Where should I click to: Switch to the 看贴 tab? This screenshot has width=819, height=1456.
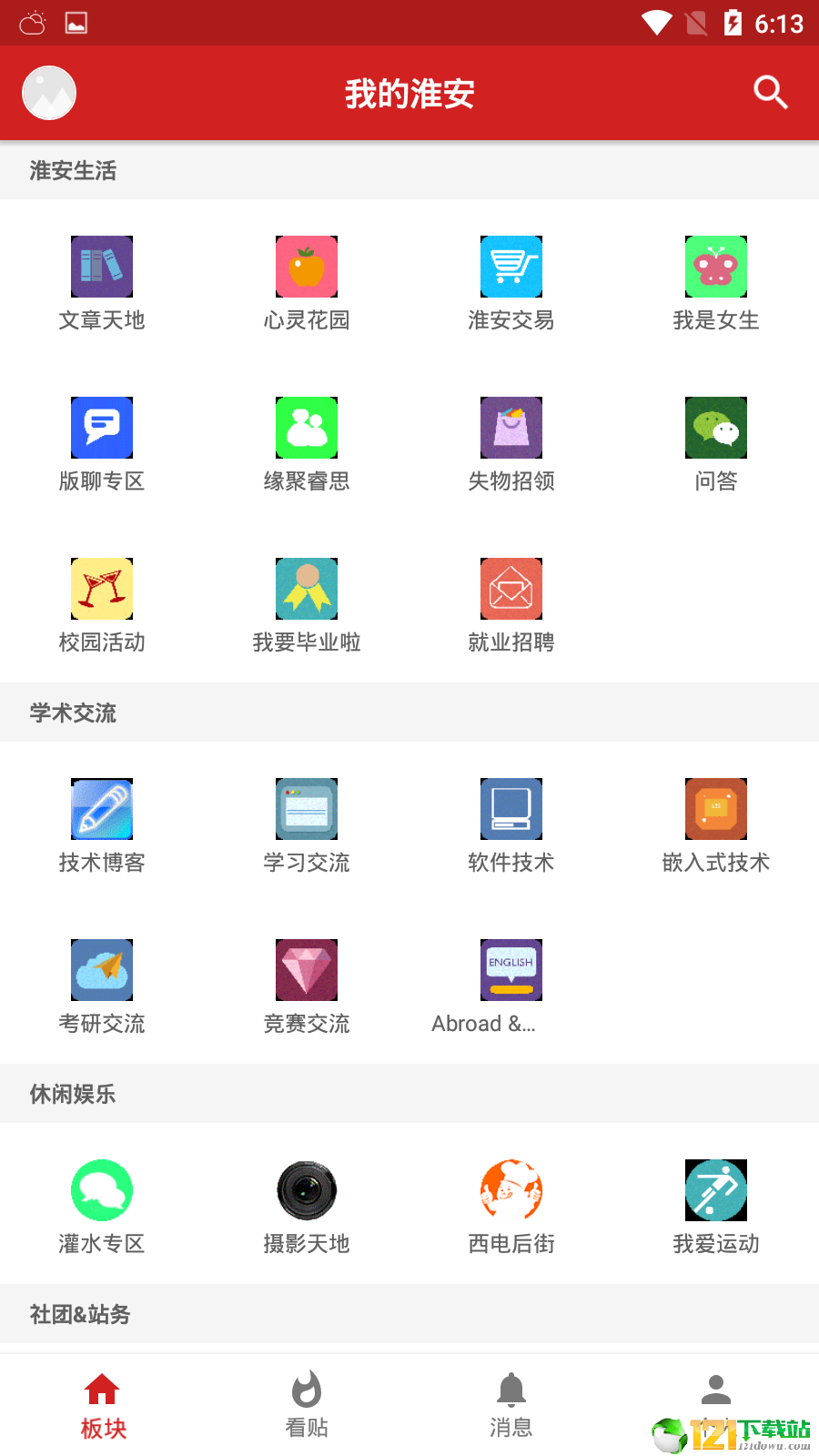pyautogui.click(x=307, y=1405)
